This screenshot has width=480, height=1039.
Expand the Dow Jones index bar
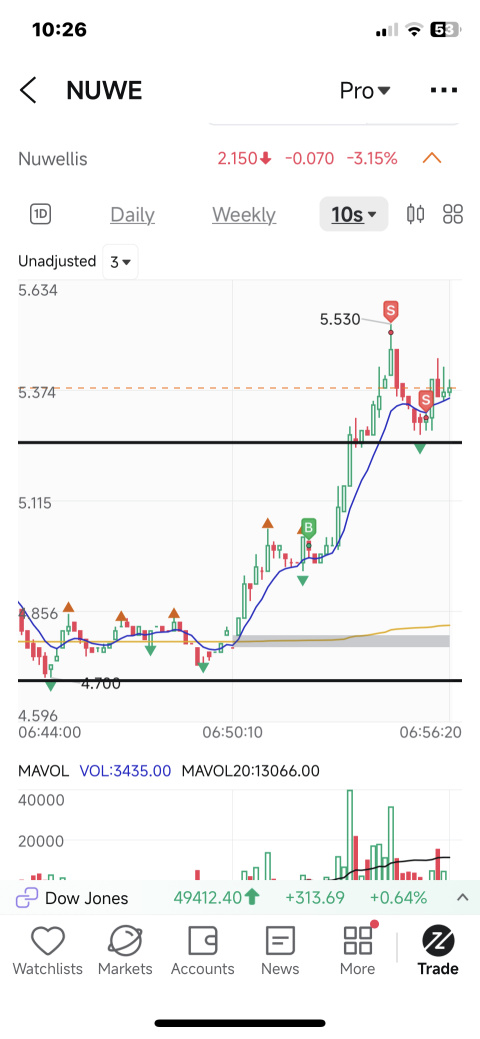point(462,898)
